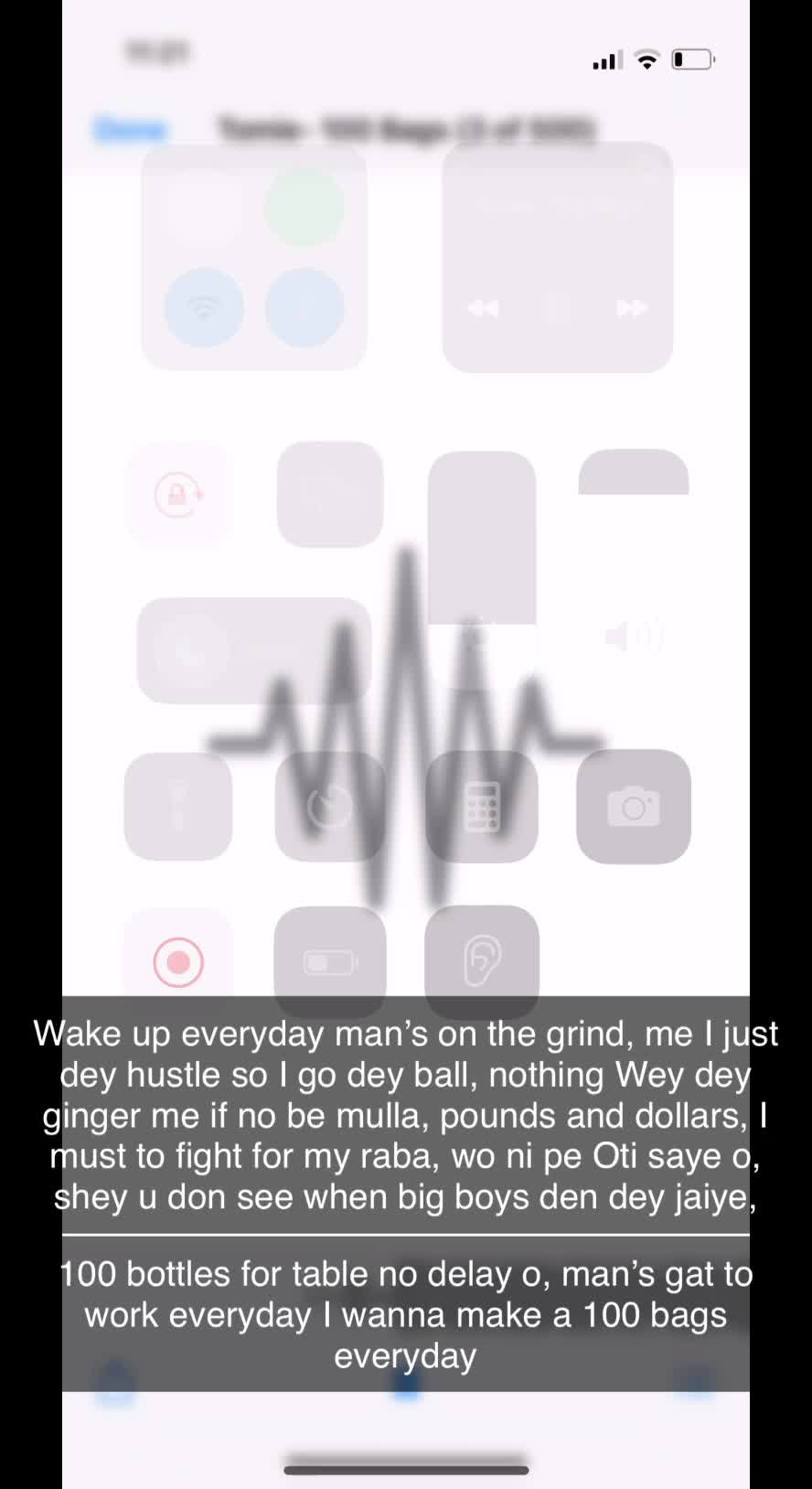
Task: Stop the screen recording
Action: (178, 961)
